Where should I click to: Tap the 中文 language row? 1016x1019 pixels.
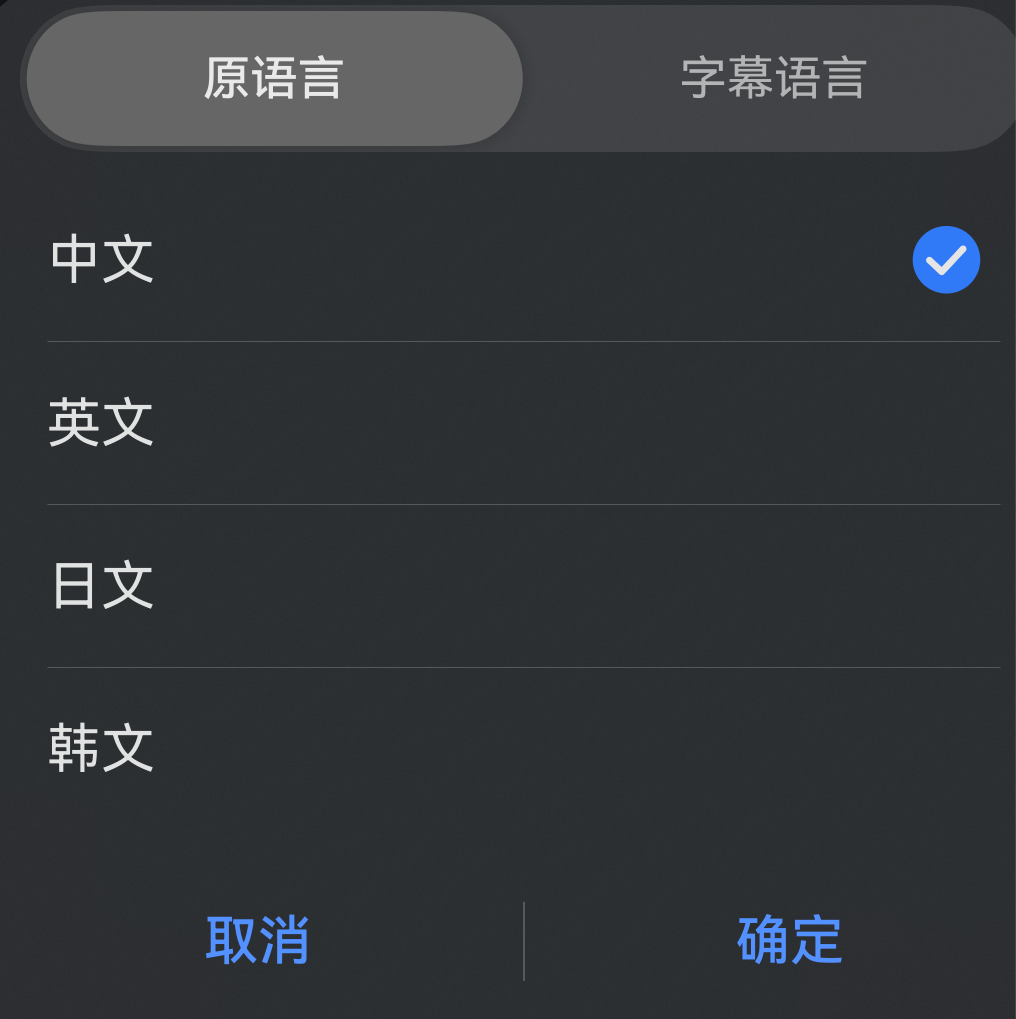[x=300, y=260]
